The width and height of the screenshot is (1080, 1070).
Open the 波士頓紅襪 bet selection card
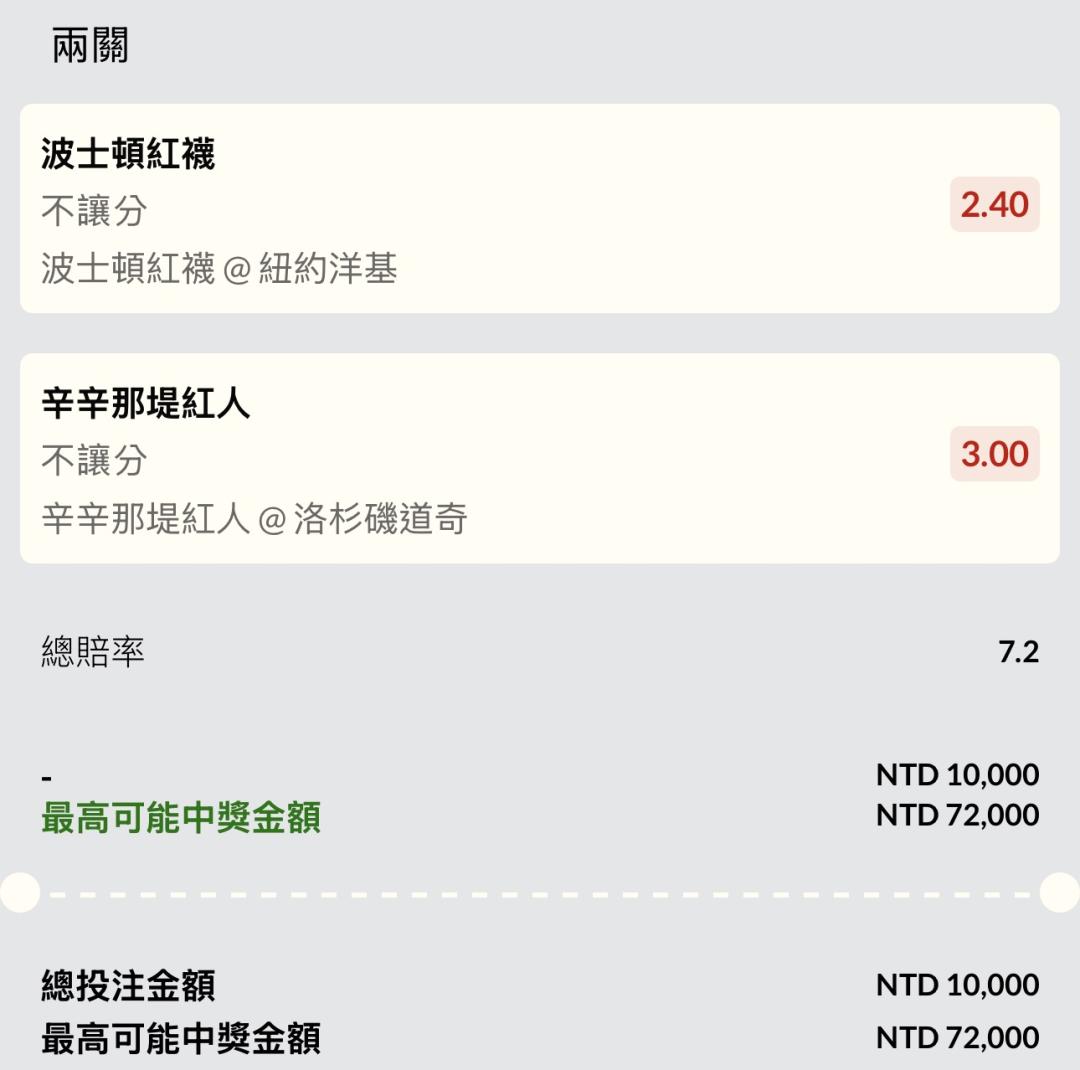[539, 209]
